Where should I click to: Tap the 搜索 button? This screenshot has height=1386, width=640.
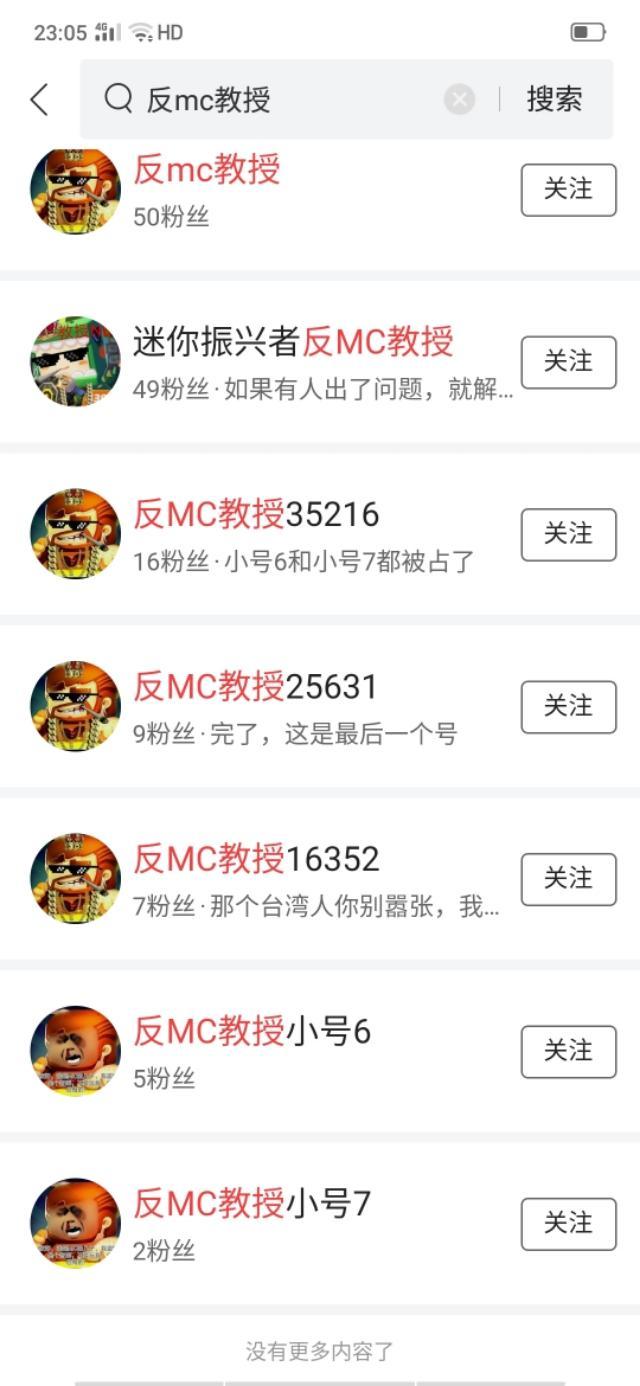coord(554,99)
